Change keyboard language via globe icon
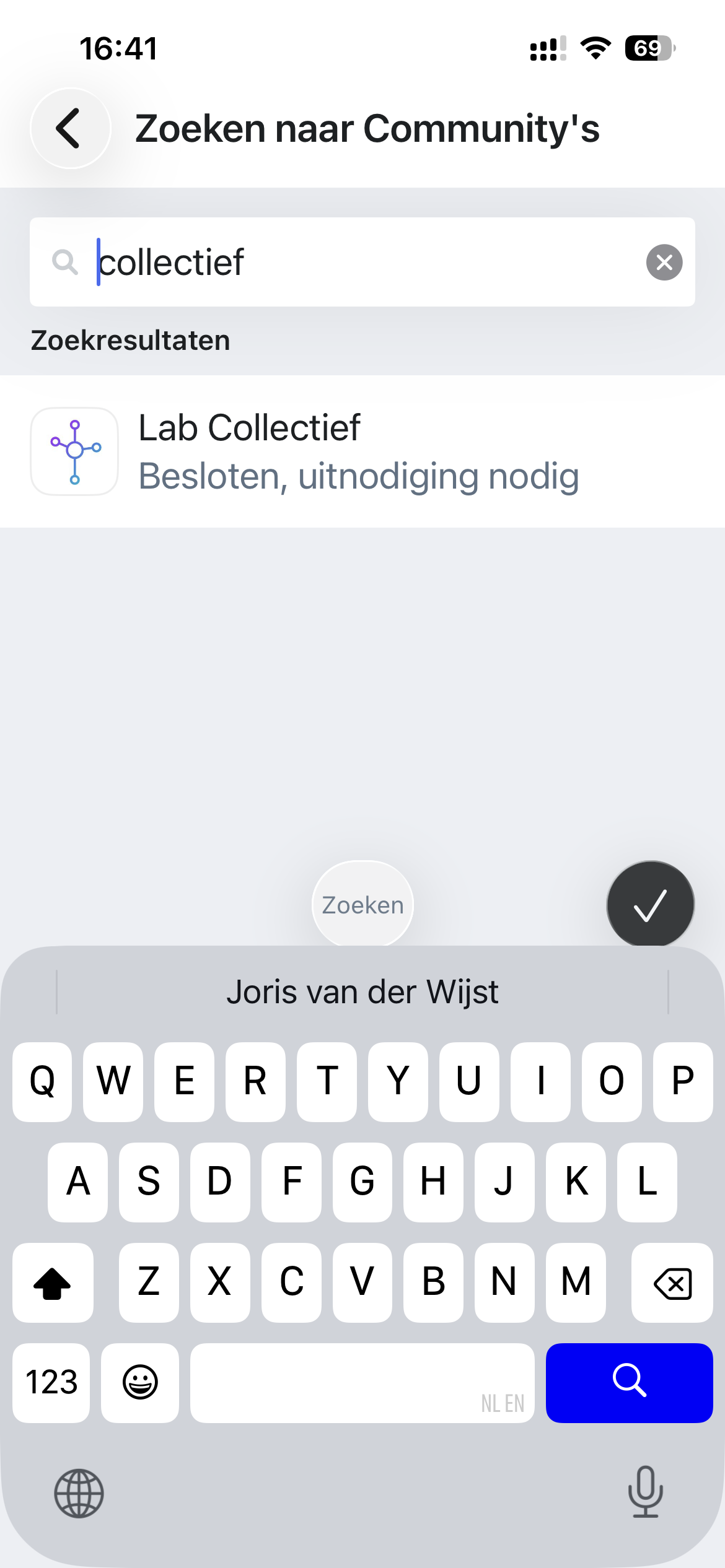This screenshot has height=1568, width=725. (79, 1493)
